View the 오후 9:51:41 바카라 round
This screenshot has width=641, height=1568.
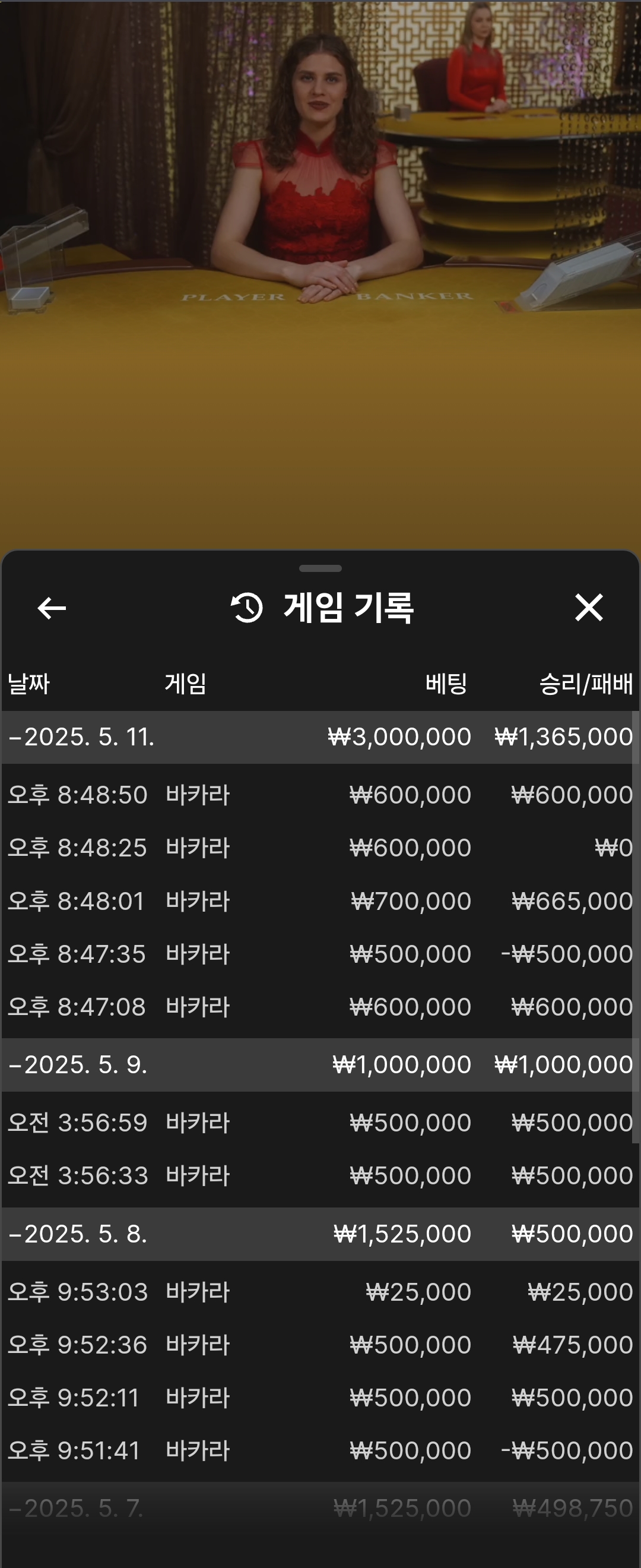click(x=320, y=1450)
